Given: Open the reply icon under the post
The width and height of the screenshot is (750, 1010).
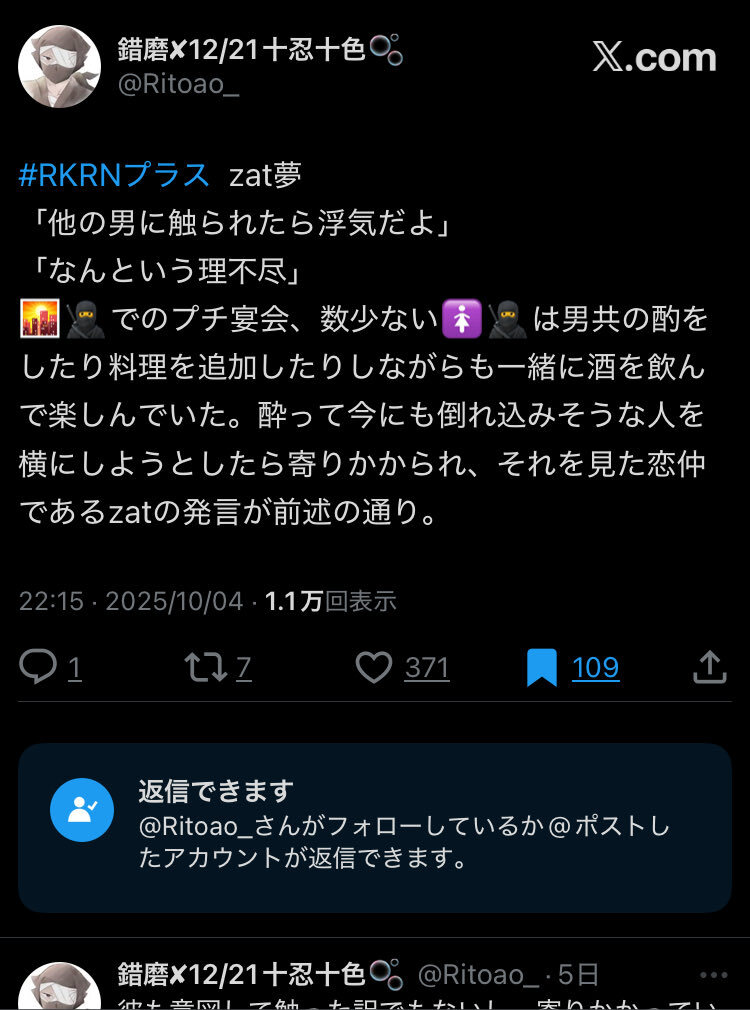Looking at the screenshot, I should point(38,667).
